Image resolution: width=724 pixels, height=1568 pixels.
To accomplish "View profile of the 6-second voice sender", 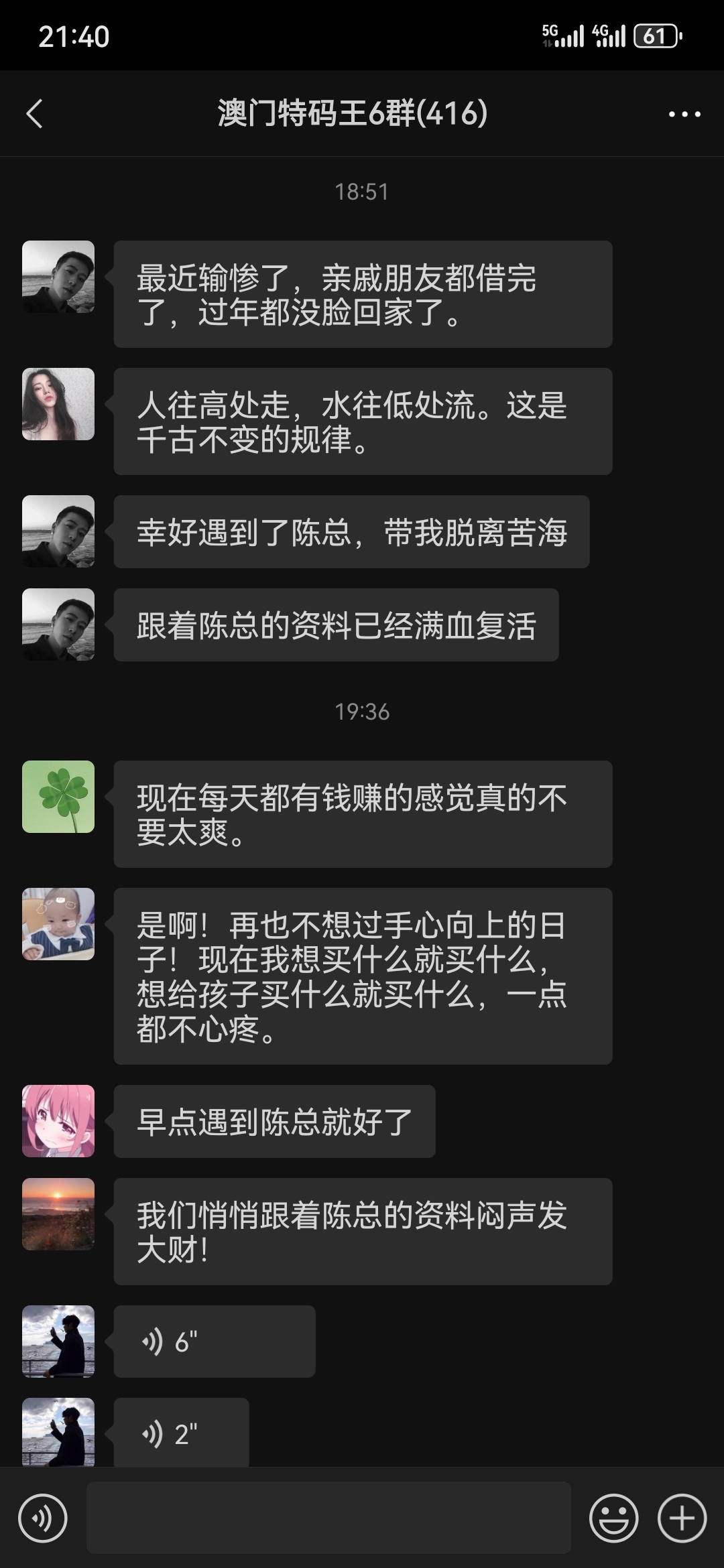I will click(58, 1342).
